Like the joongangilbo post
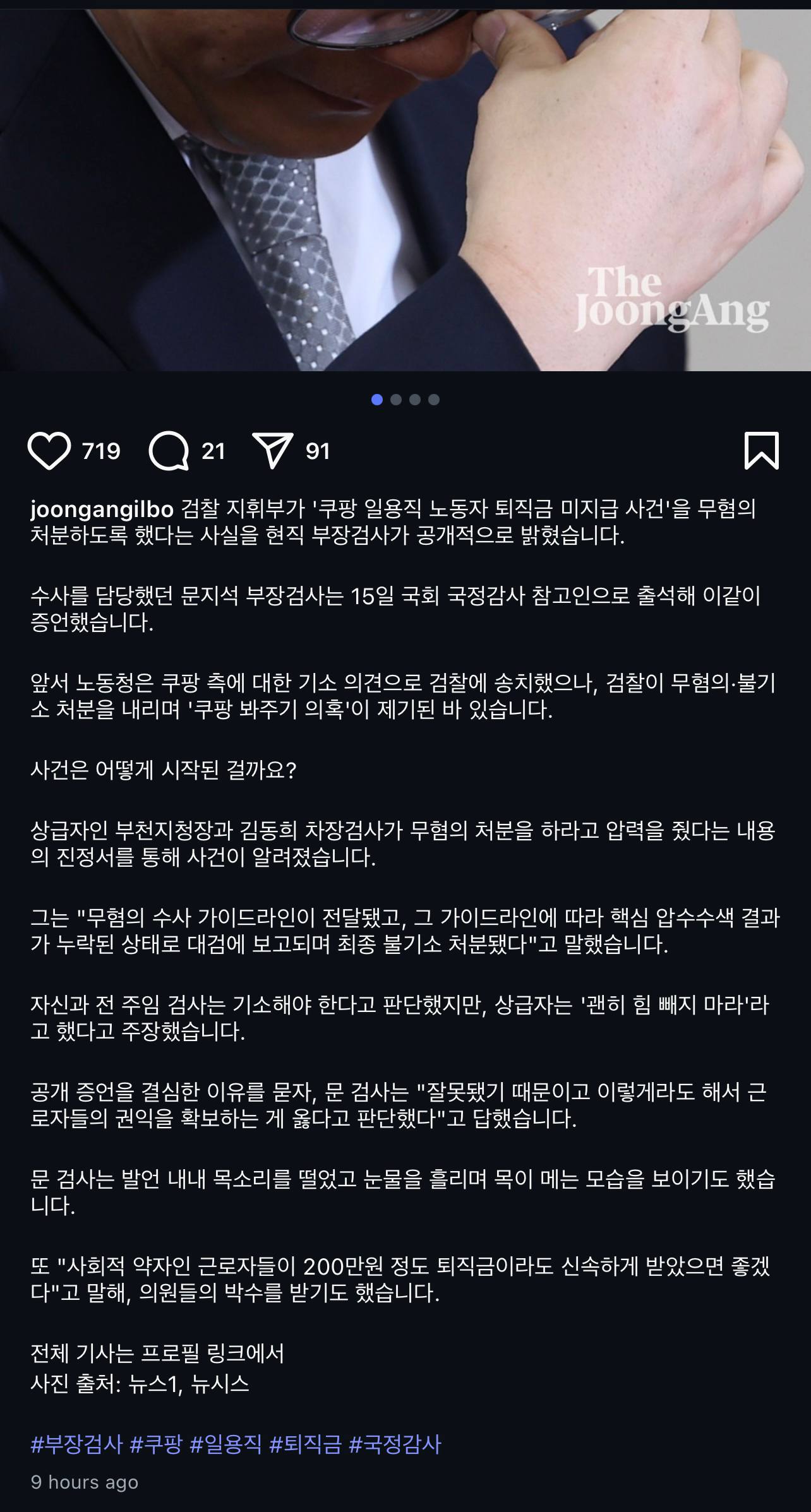 [49, 451]
